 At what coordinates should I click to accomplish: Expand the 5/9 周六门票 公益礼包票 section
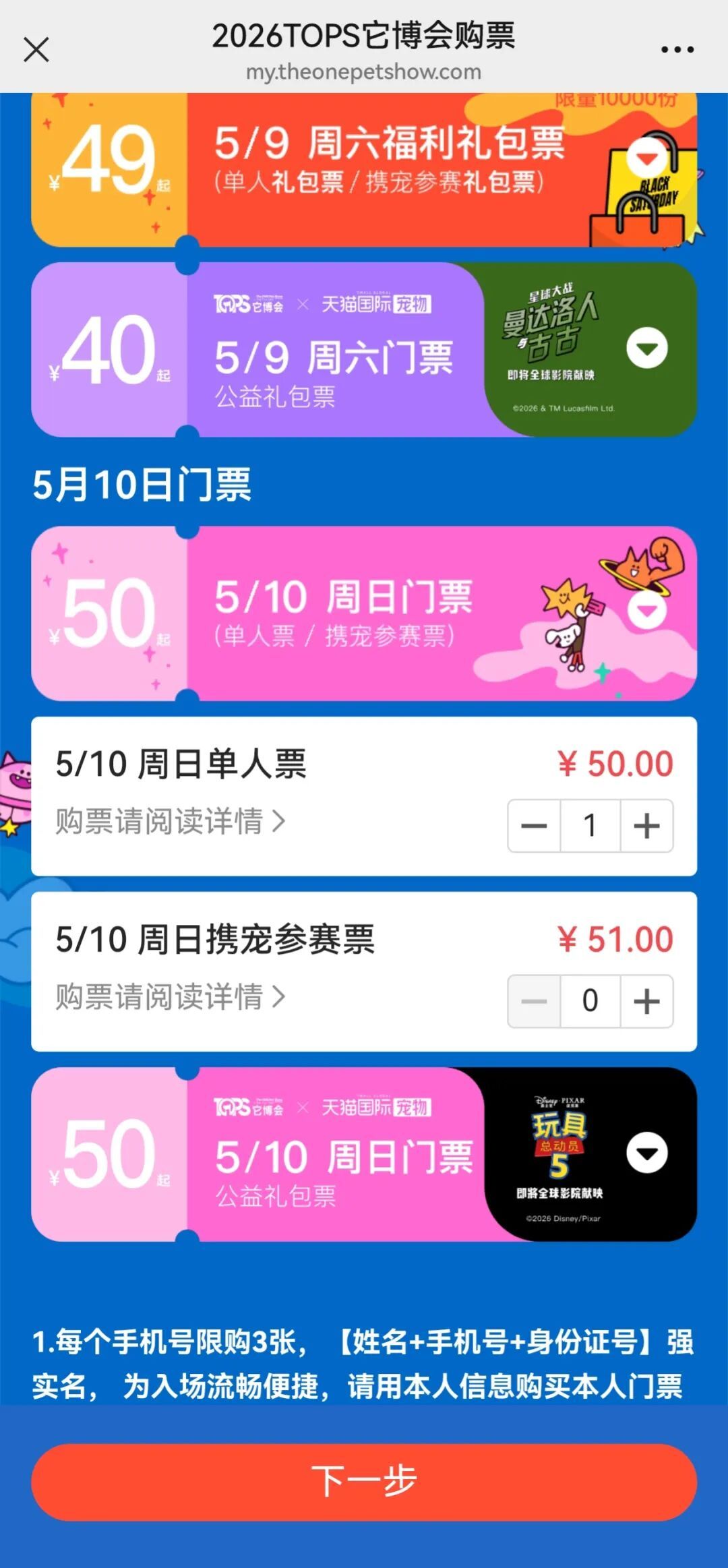pos(646,348)
